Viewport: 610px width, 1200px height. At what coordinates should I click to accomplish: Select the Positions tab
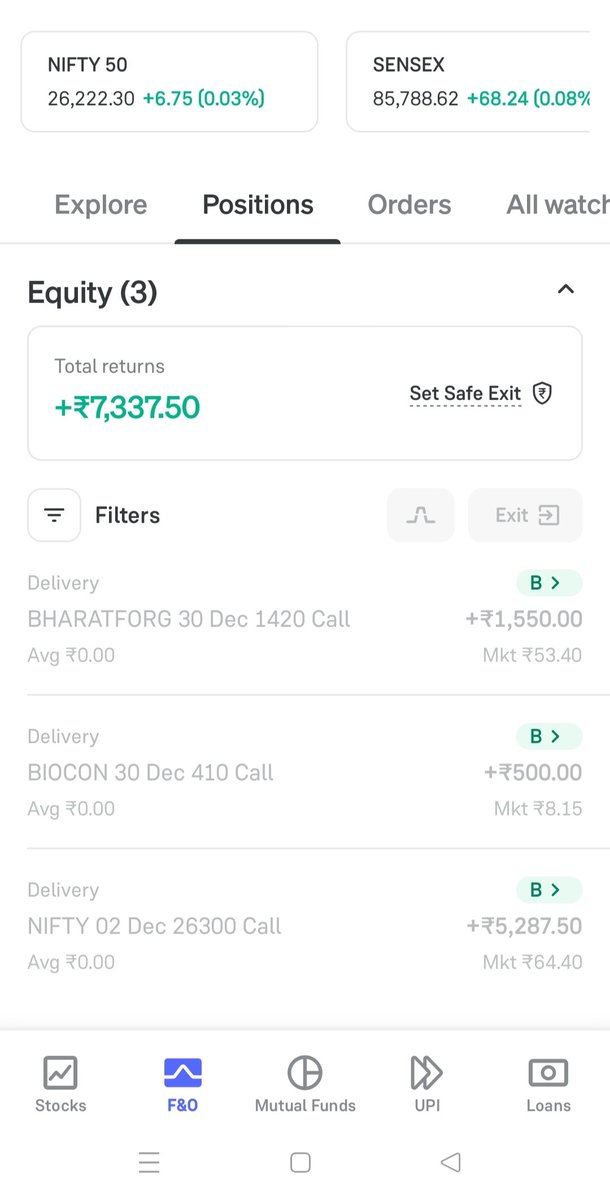[258, 205]
